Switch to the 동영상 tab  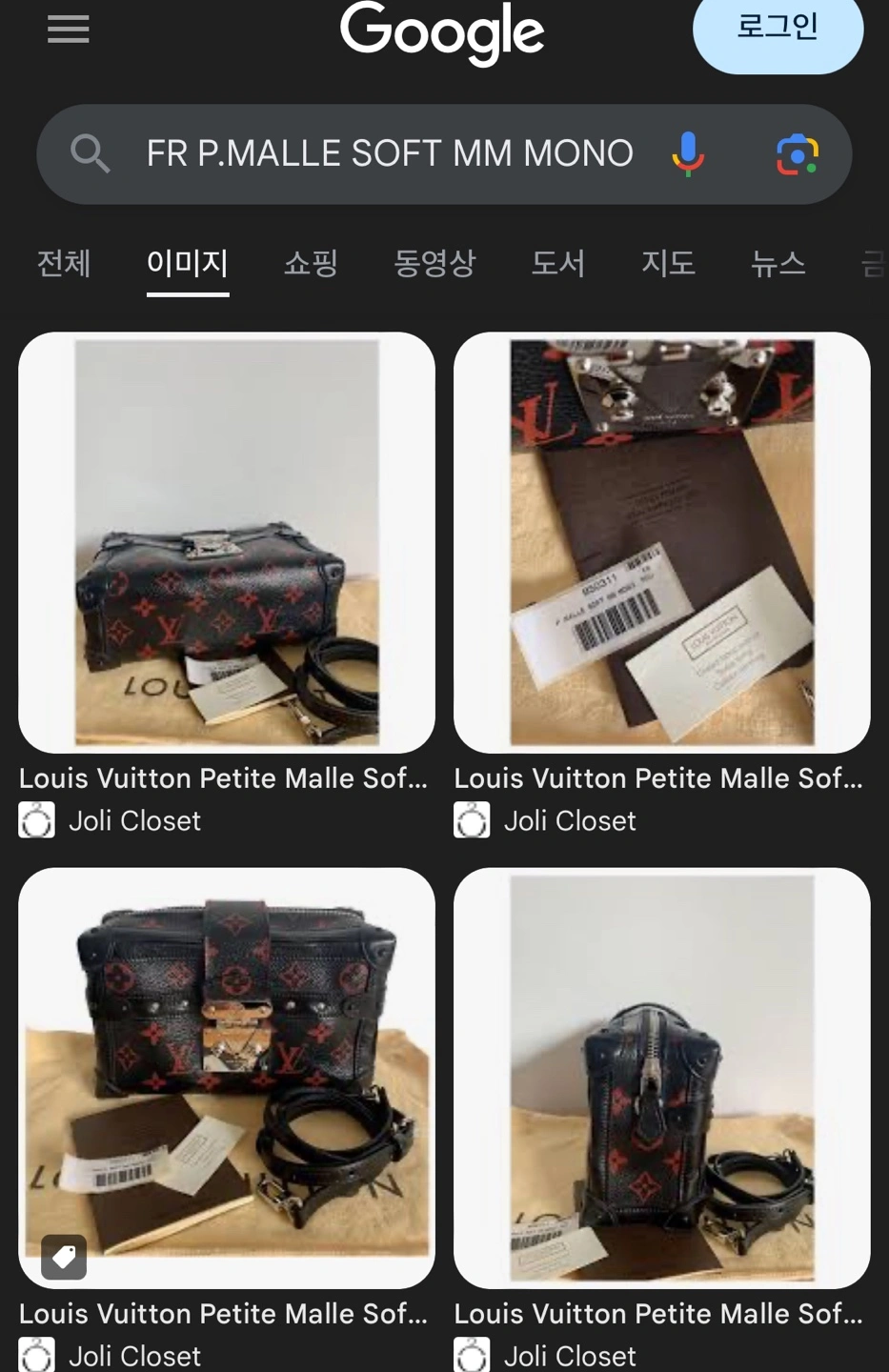click(434, 263)
